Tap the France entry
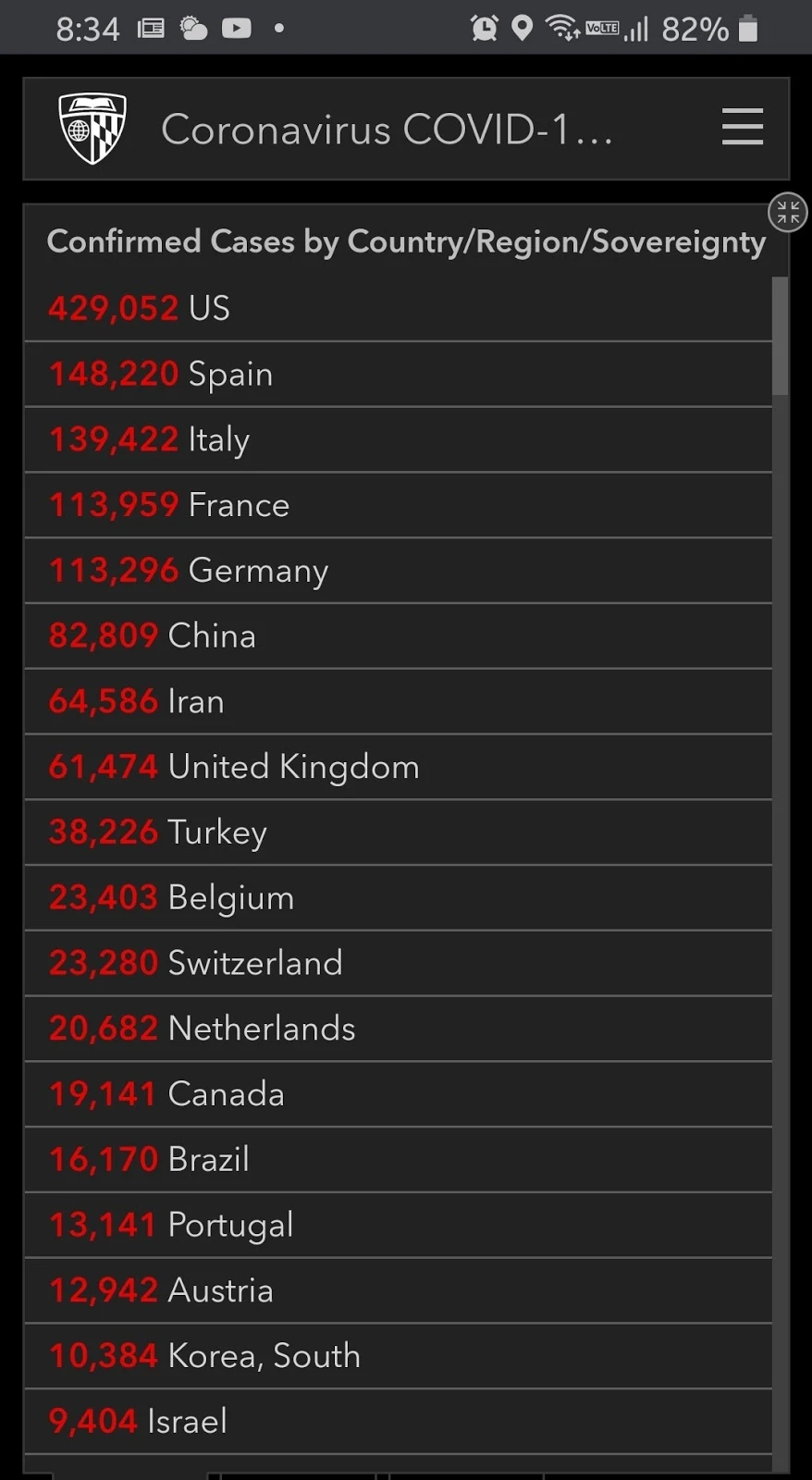 click(399, 506)
